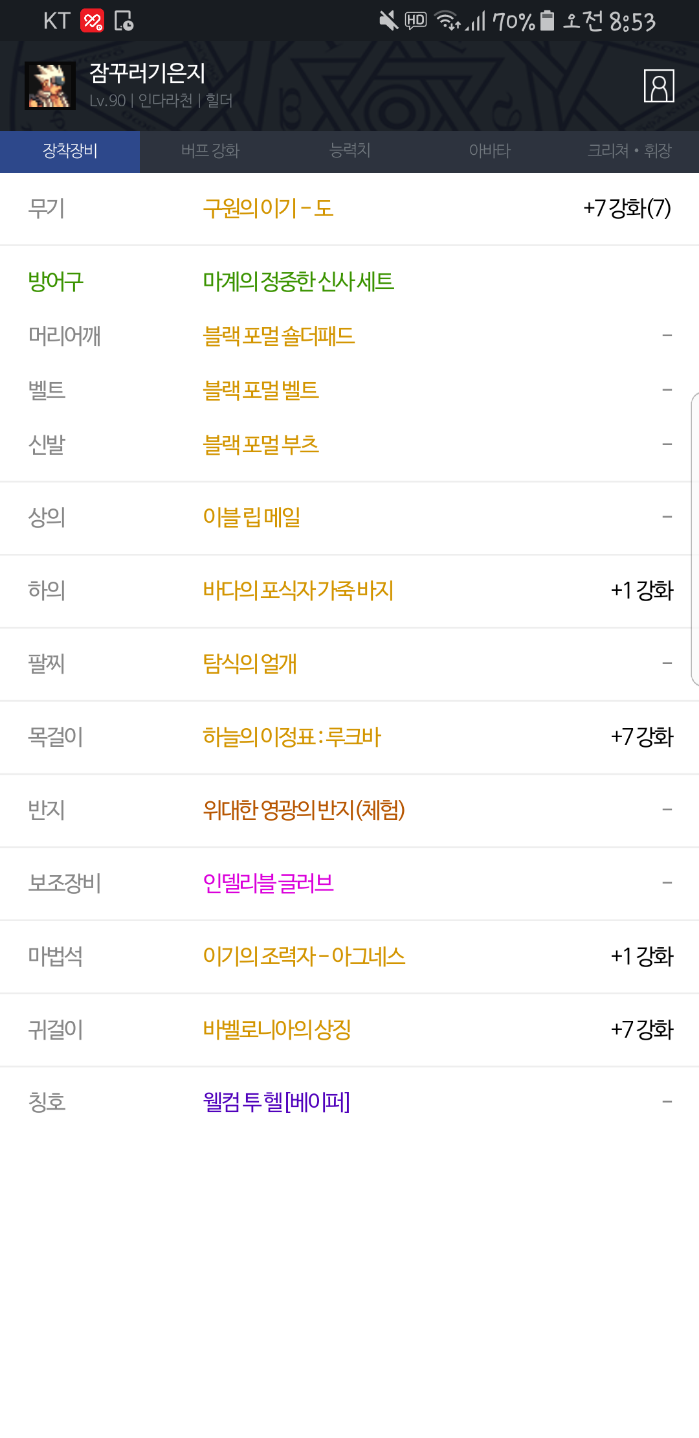Screen dimensions: 699x1438
Task: Switch to the 아바타 tab
Action: tap(489, 151)
